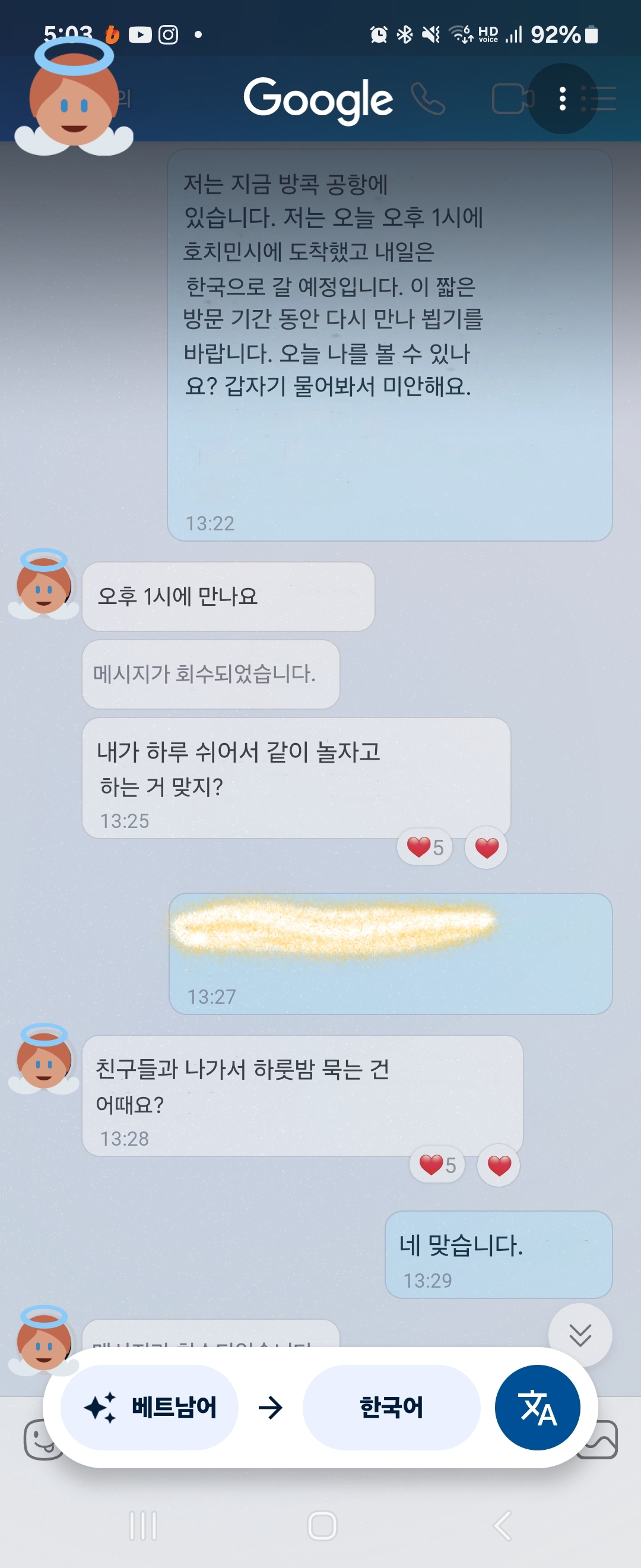
Task: Open the three-dot overflow menu
Action: (563, 99)
